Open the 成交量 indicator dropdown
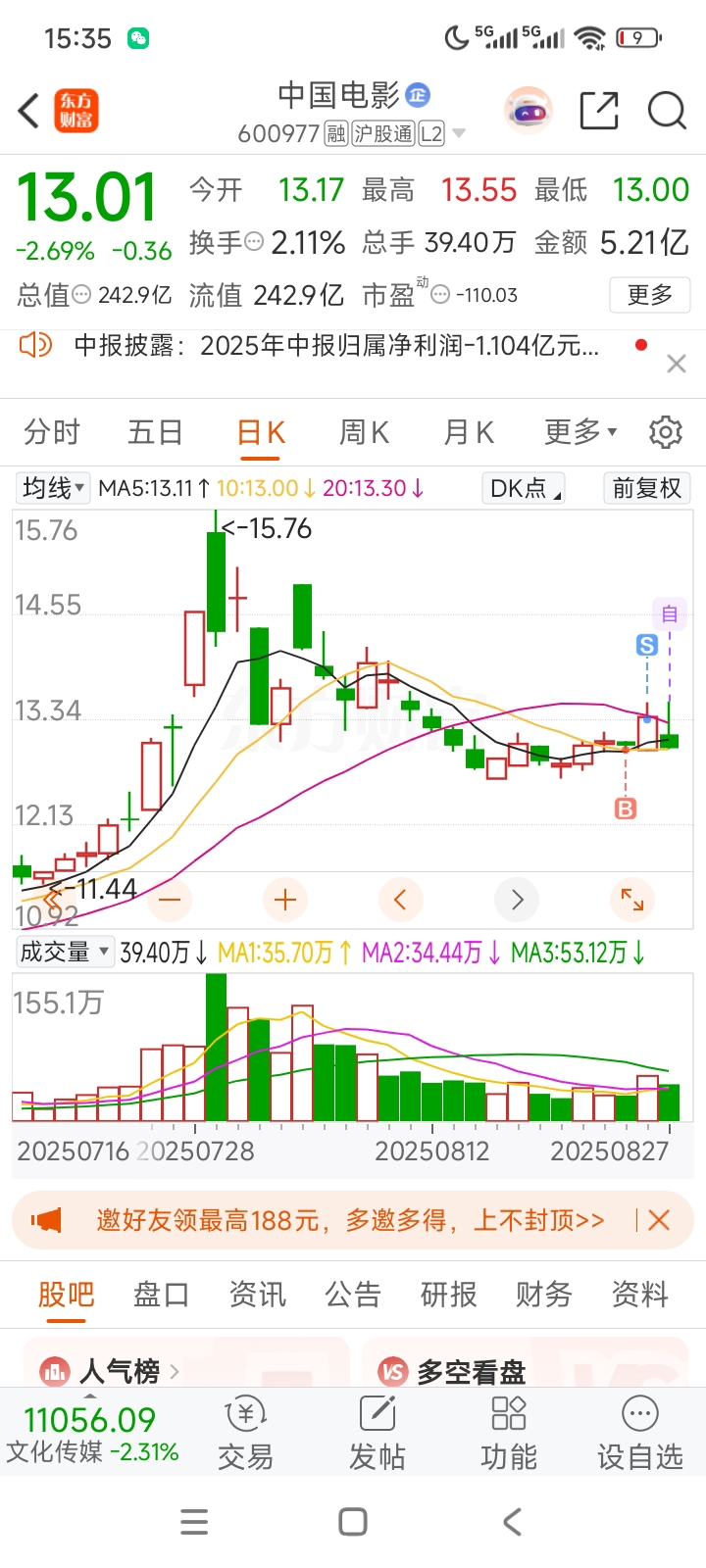 point(64,952)
